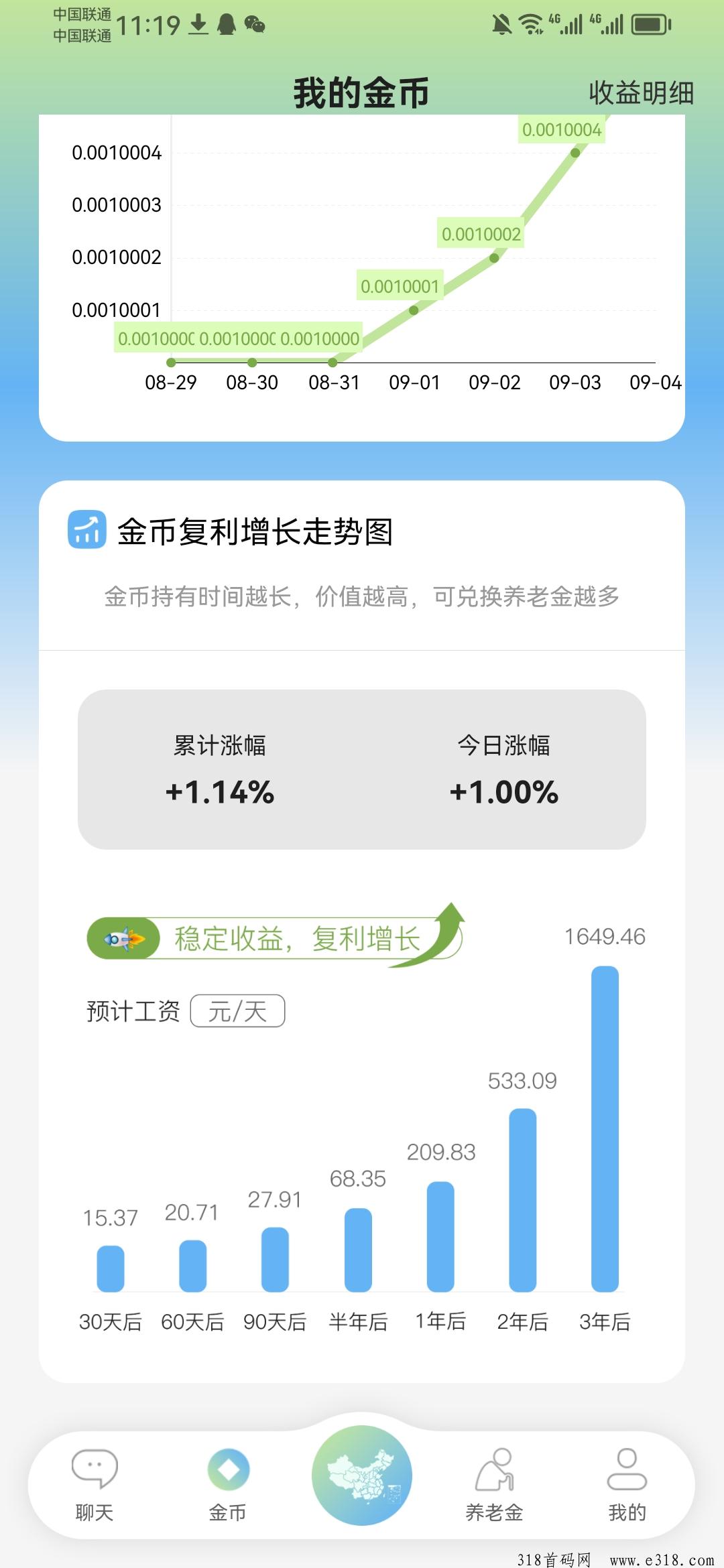This screenshot has height=1568, width=724.
Task: Open 收益明细 earnings details
Action: 641,92
